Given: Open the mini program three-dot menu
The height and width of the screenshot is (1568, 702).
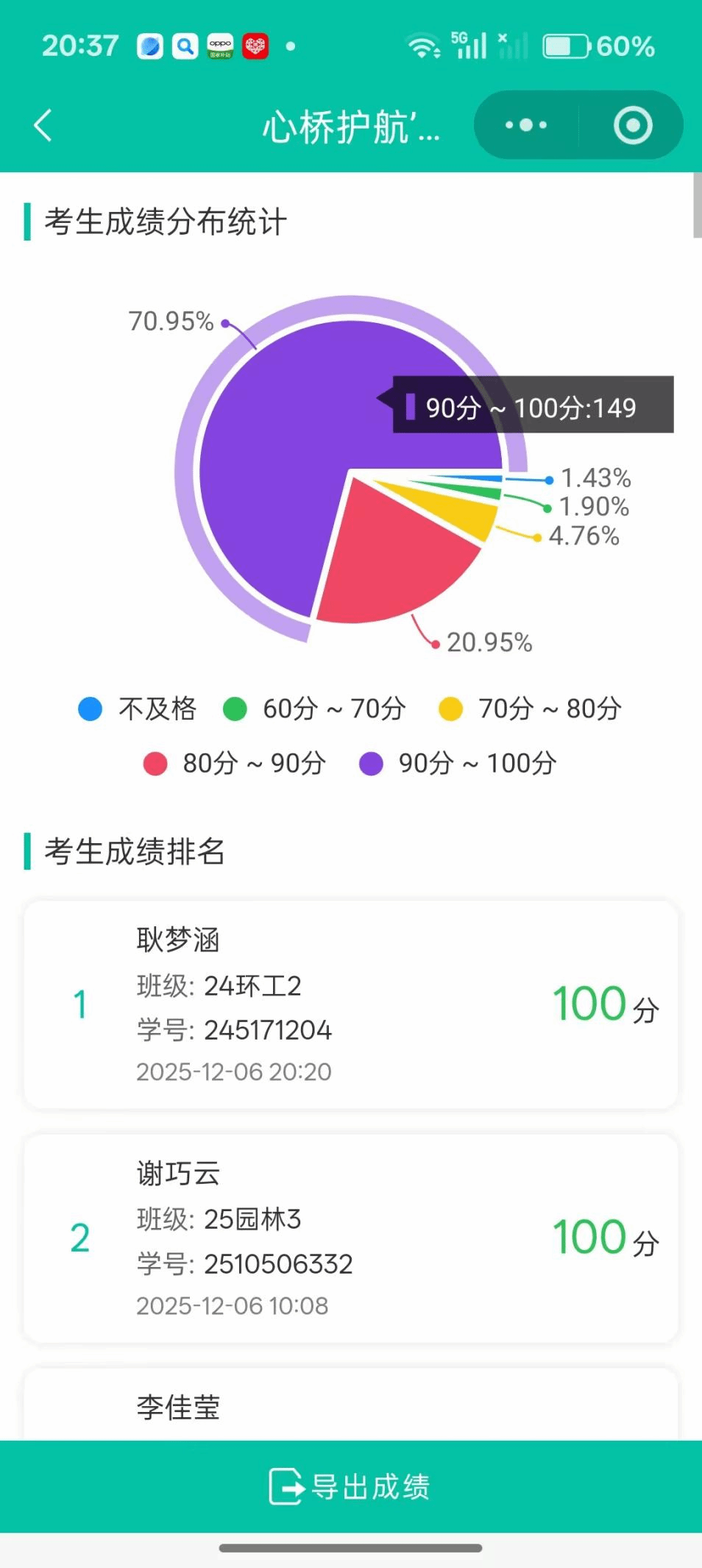Looking at the screenshot, I should (x=526, y=125).
